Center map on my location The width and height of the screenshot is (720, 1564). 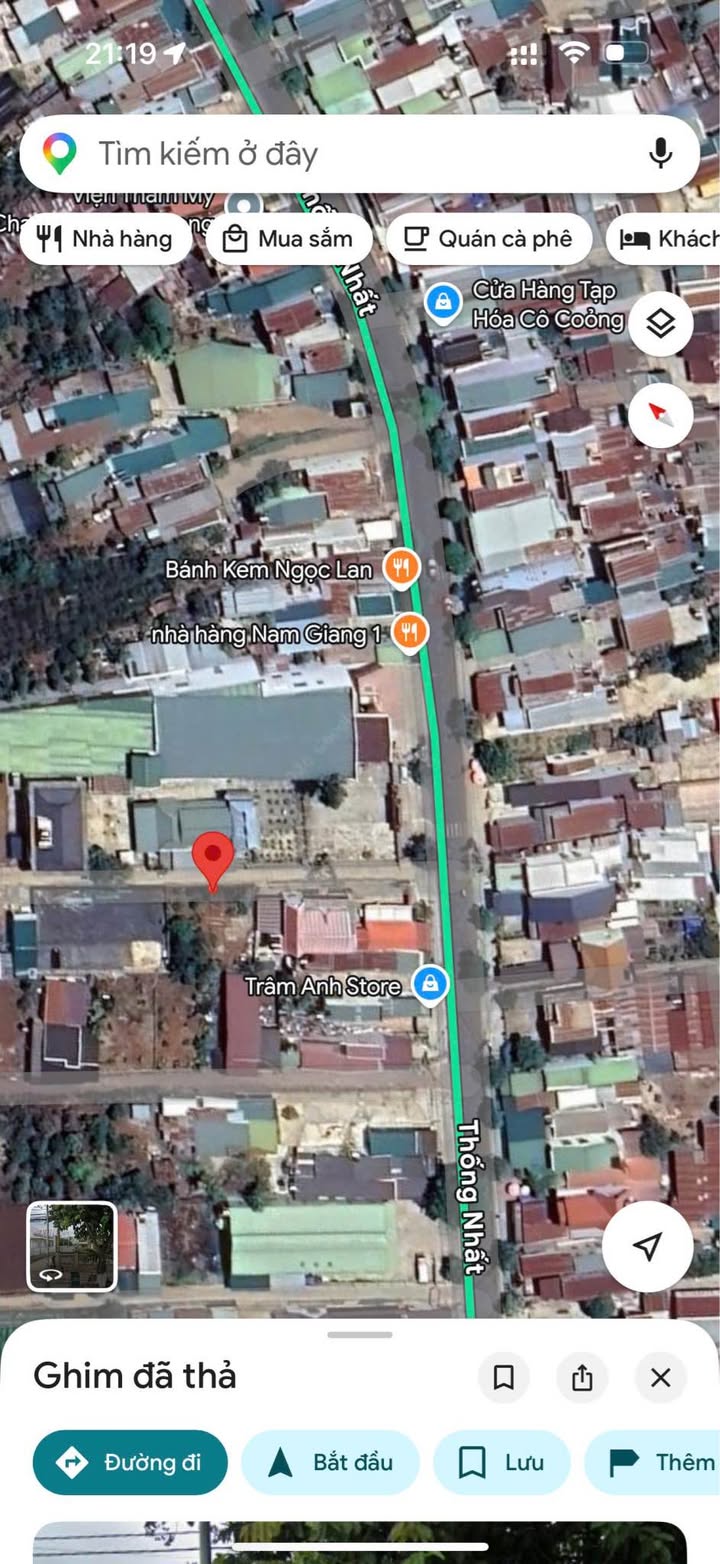[648, 1246]
